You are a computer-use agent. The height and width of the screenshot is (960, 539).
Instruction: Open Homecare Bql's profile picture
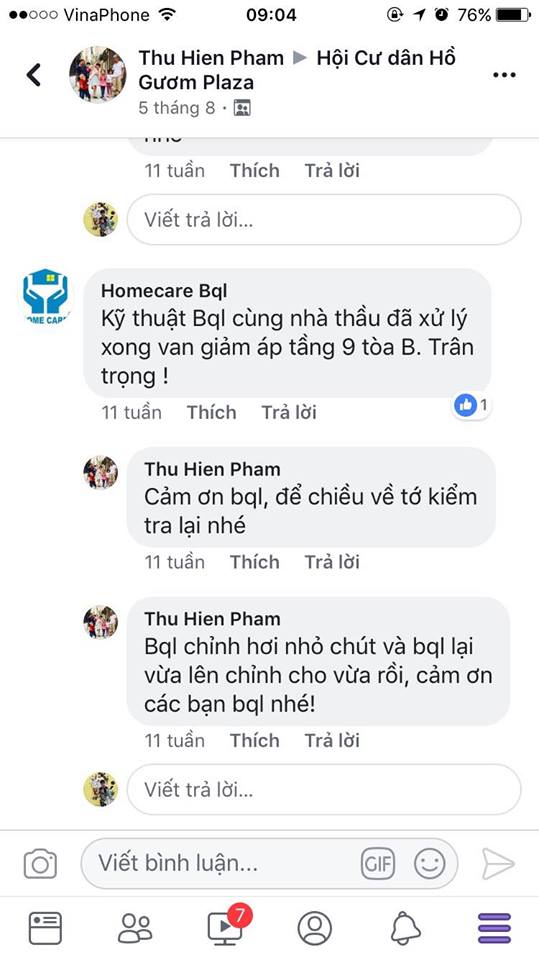tap(45, 296)
